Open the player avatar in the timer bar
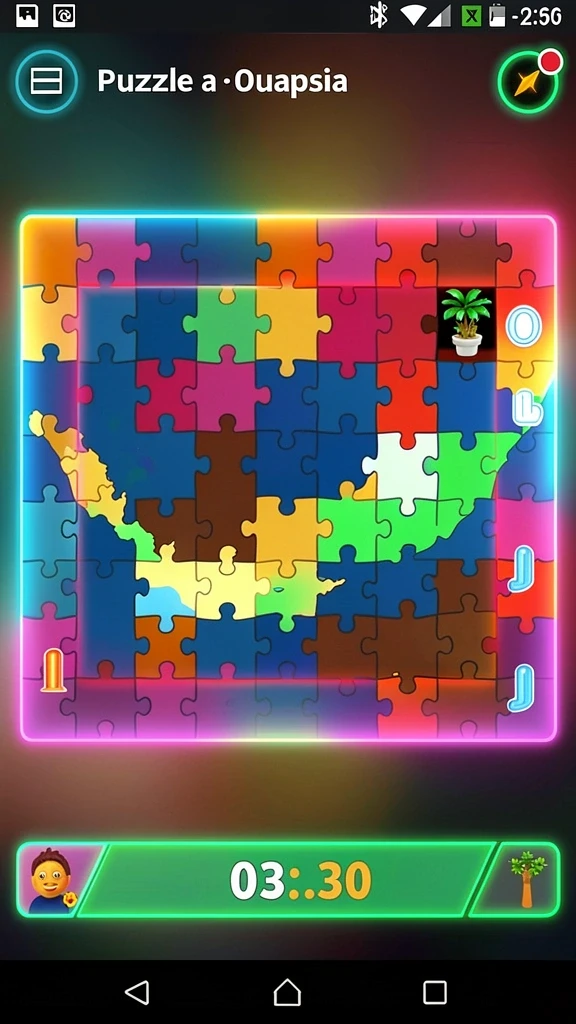576x1024 pixels. pyautogui.click(x=54, y=879)
